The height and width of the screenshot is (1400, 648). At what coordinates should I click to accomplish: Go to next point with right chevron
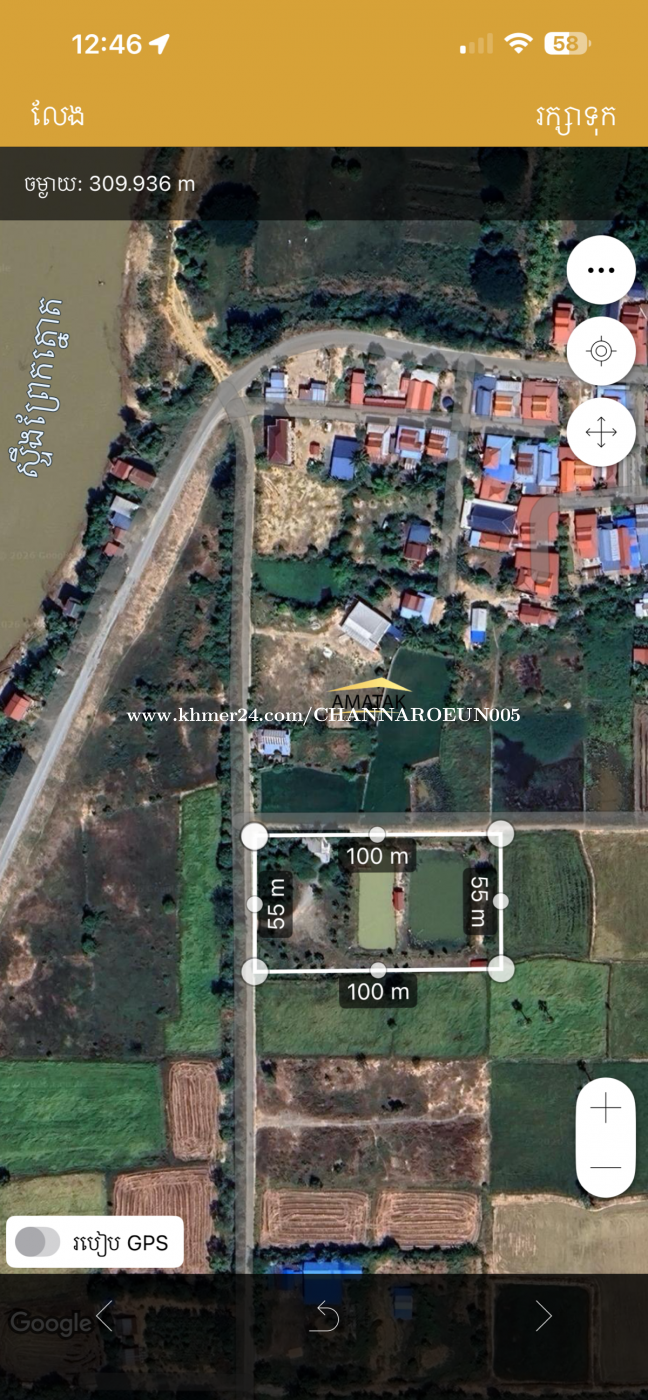(543, 1316)
